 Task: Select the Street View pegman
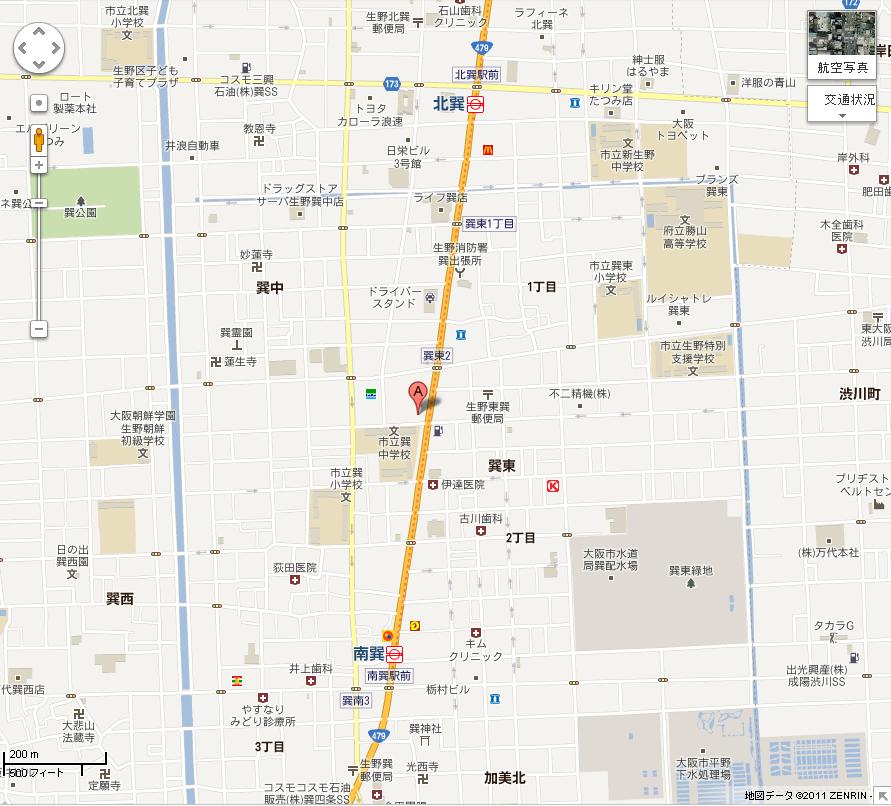coord(39,139)
